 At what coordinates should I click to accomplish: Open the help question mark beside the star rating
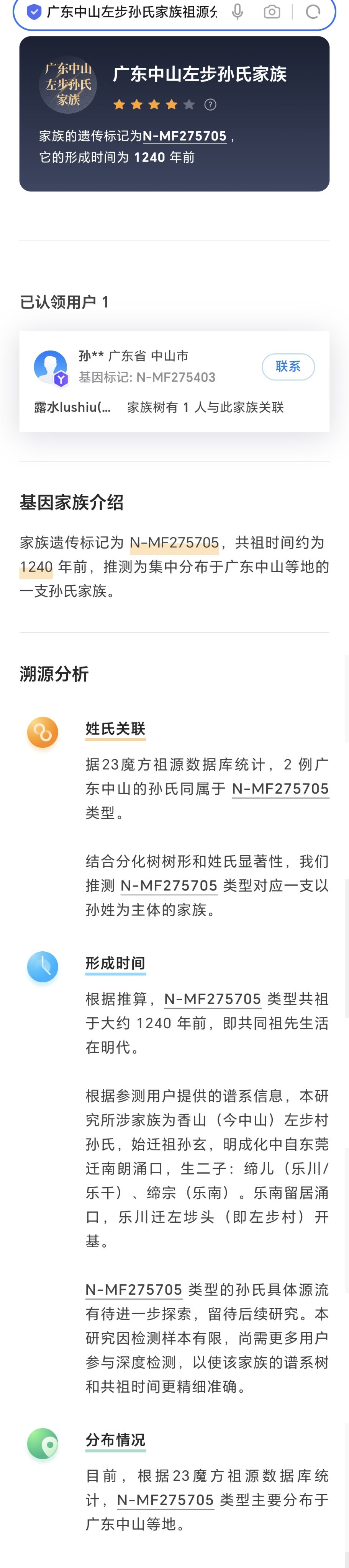(x=210, y=105)
